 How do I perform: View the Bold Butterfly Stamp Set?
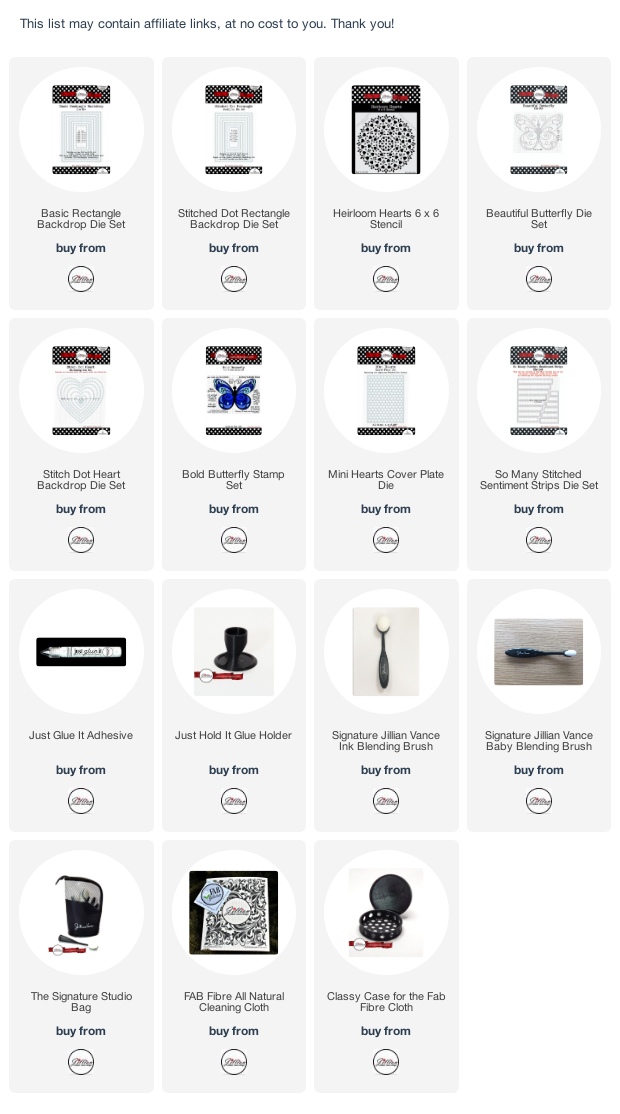click(234, 480)
